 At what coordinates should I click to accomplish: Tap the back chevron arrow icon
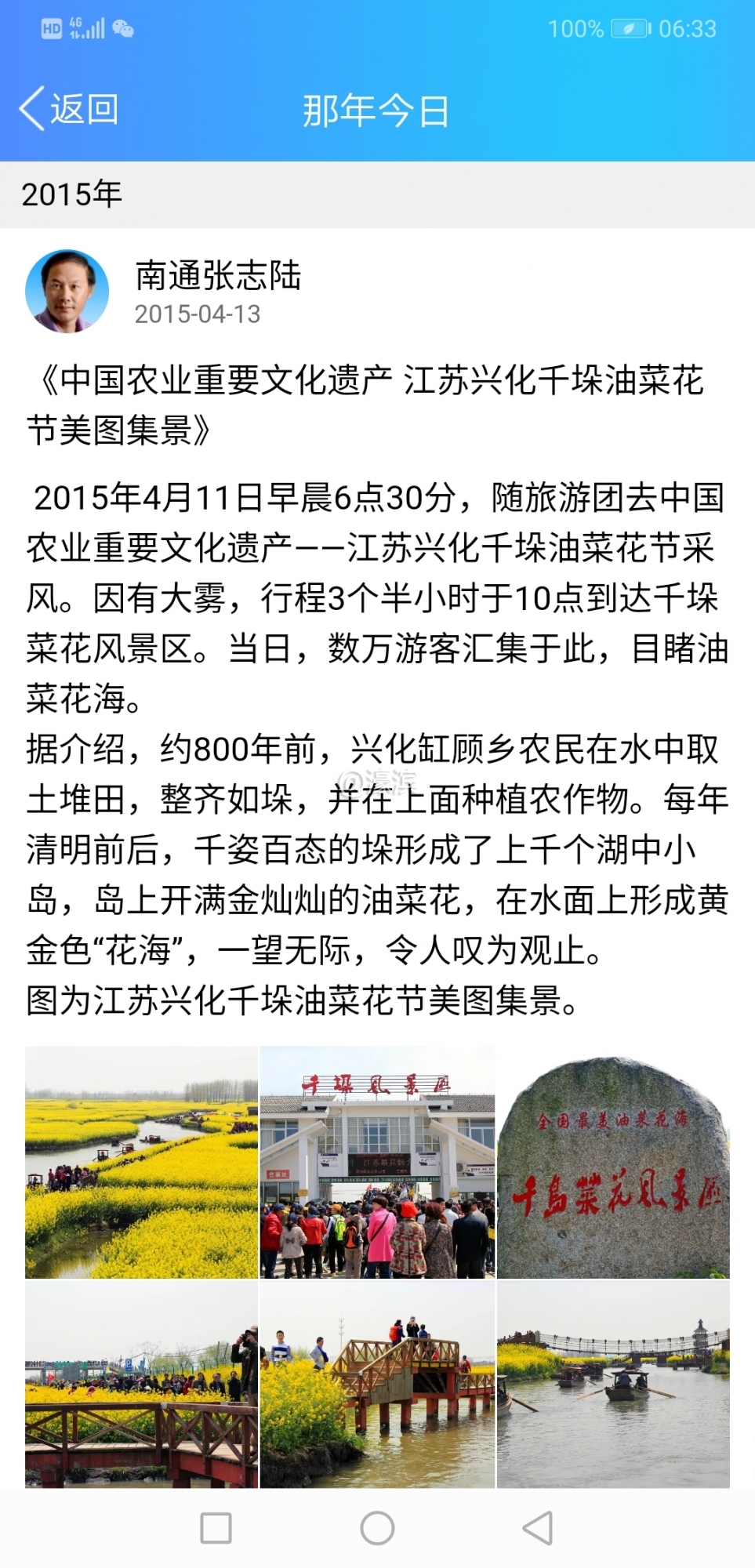coord(31,109)
